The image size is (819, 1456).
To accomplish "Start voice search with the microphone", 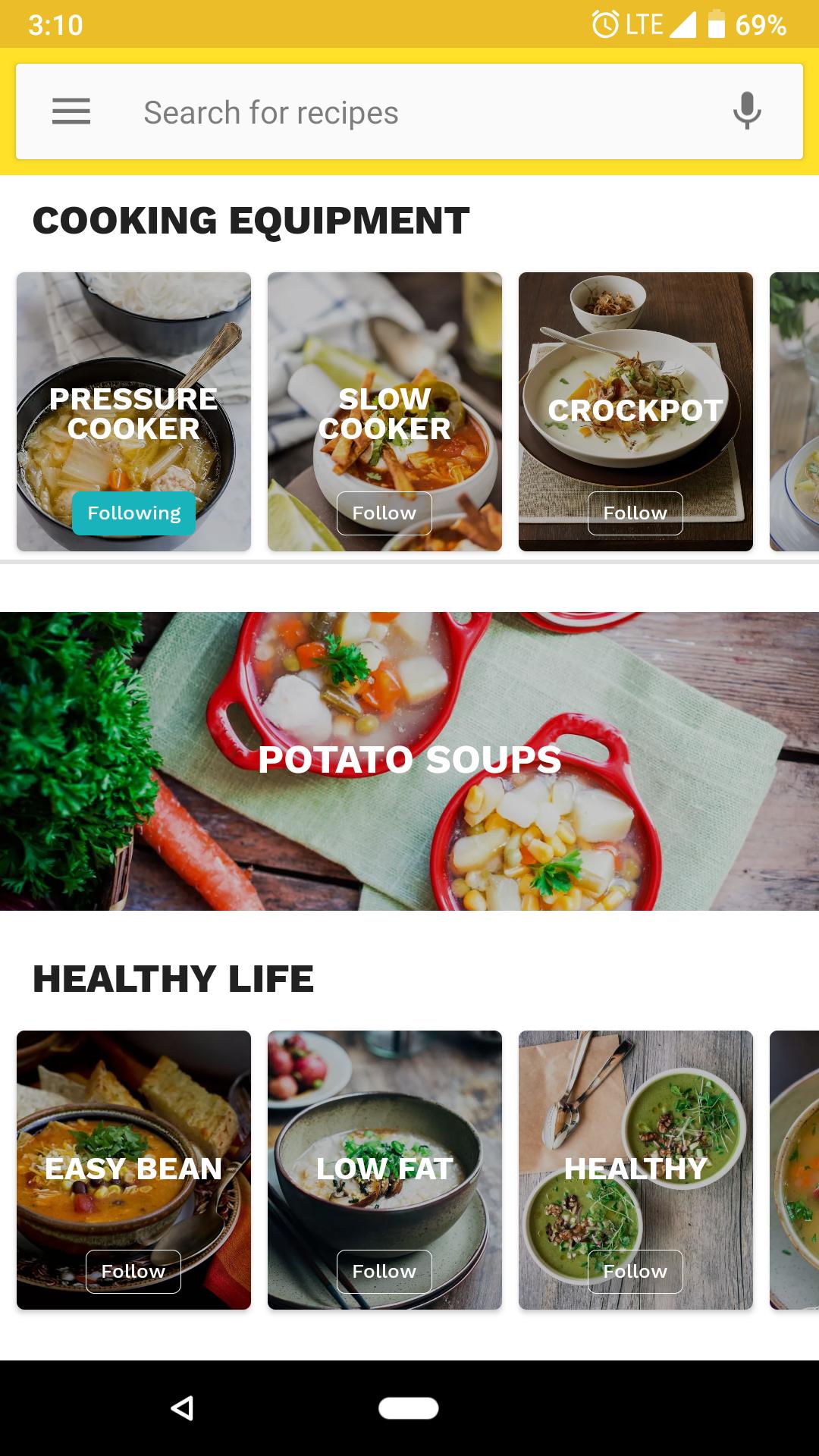I will [747, 111].
